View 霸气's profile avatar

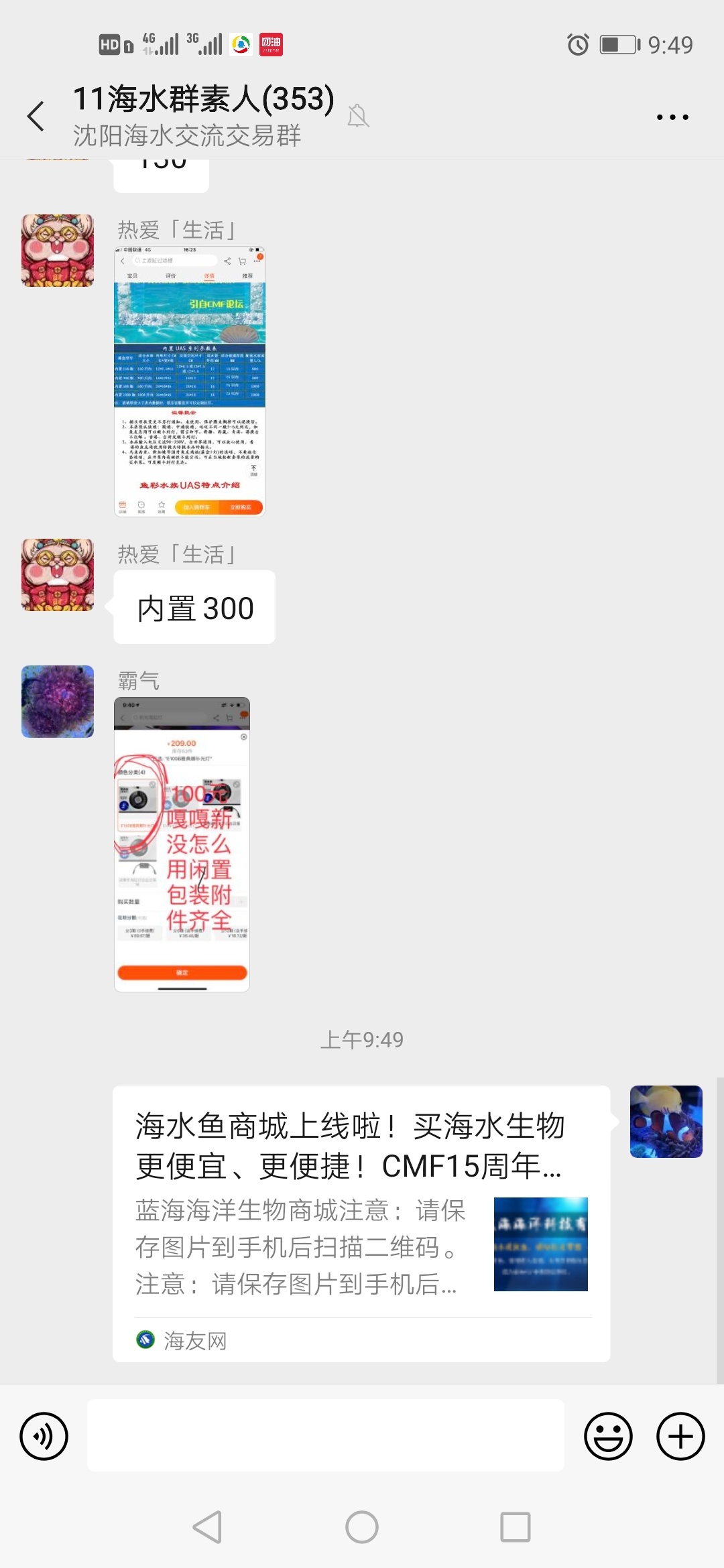click(58, 702)
